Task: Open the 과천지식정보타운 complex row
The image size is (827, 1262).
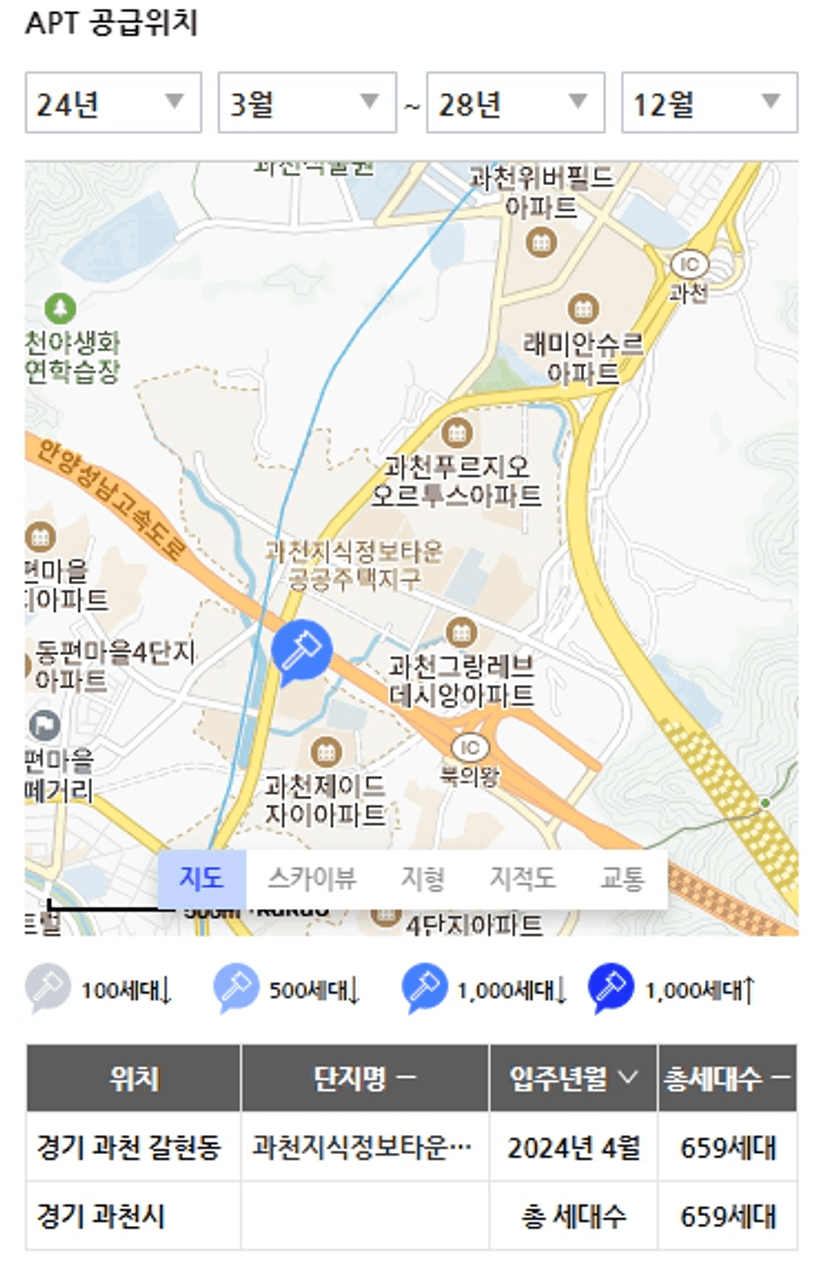Action: click(363, 1147)
